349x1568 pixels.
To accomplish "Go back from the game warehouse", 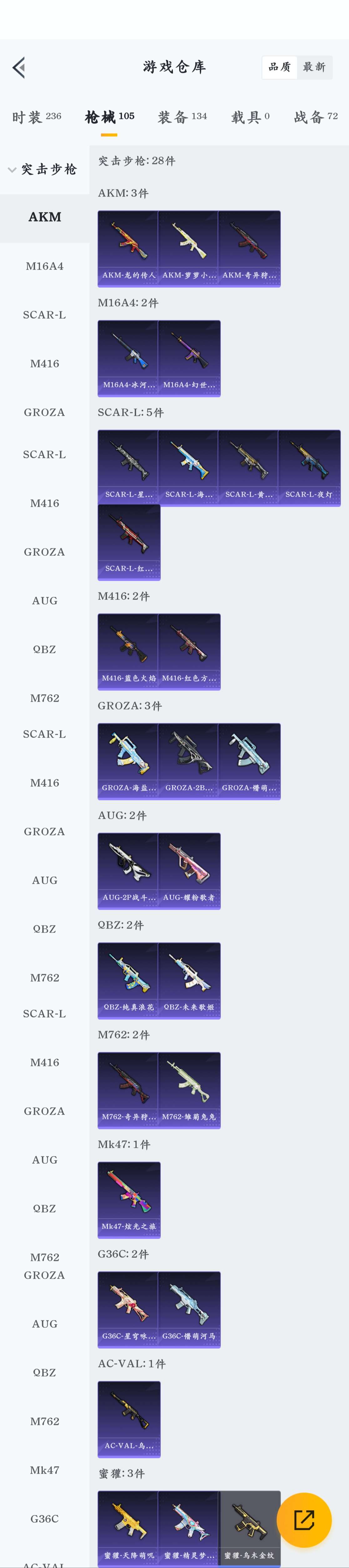I will tap(19, 67).
